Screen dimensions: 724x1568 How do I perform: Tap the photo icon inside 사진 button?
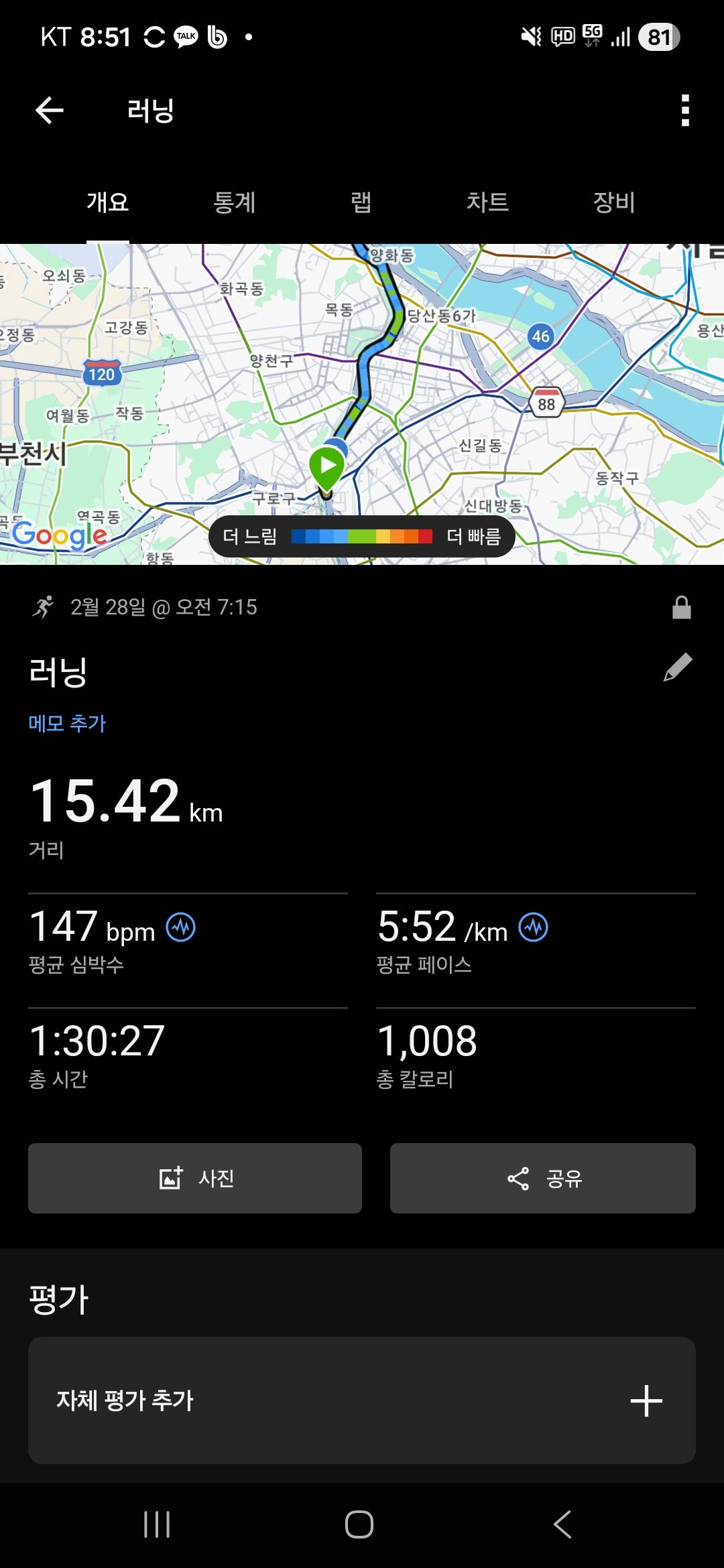click(170, 1178)
